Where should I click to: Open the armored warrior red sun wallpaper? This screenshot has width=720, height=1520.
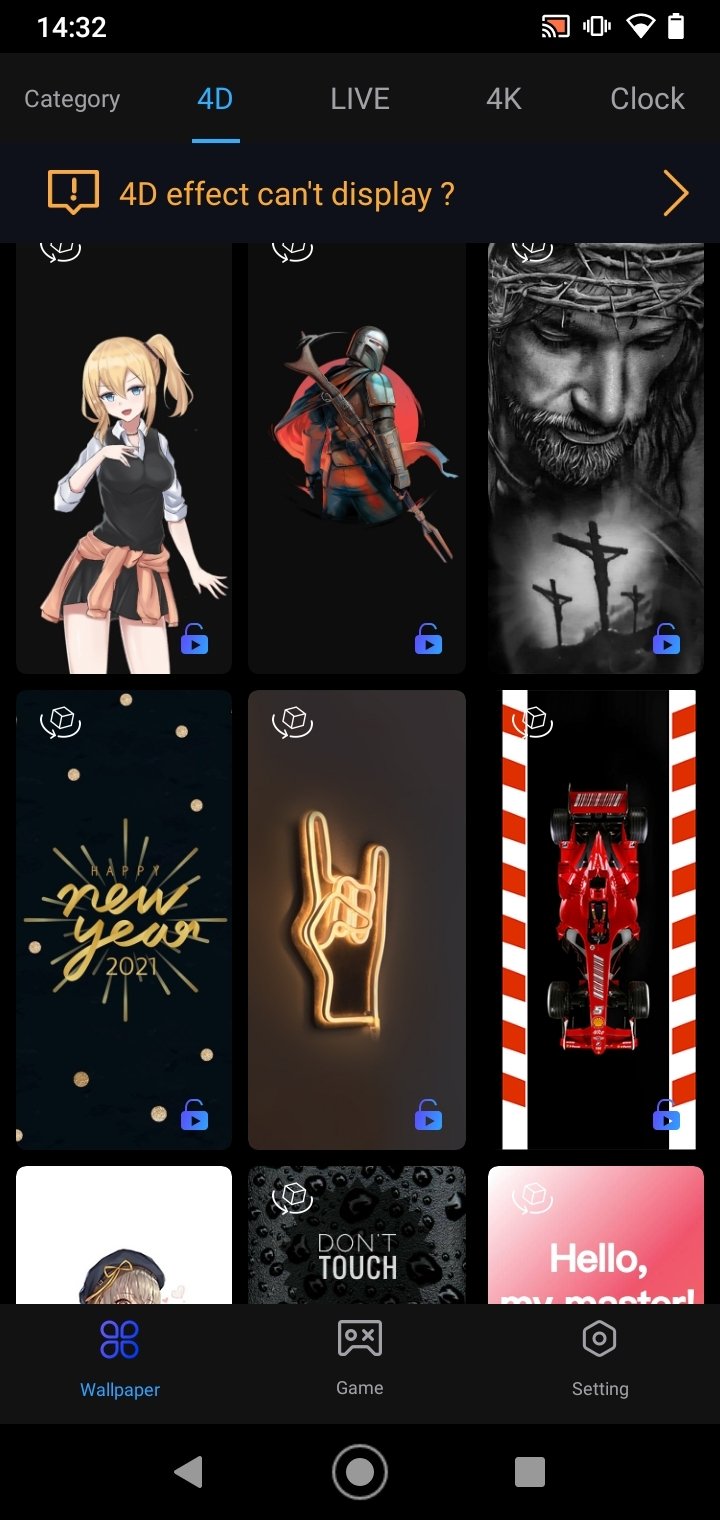point(357,460)
